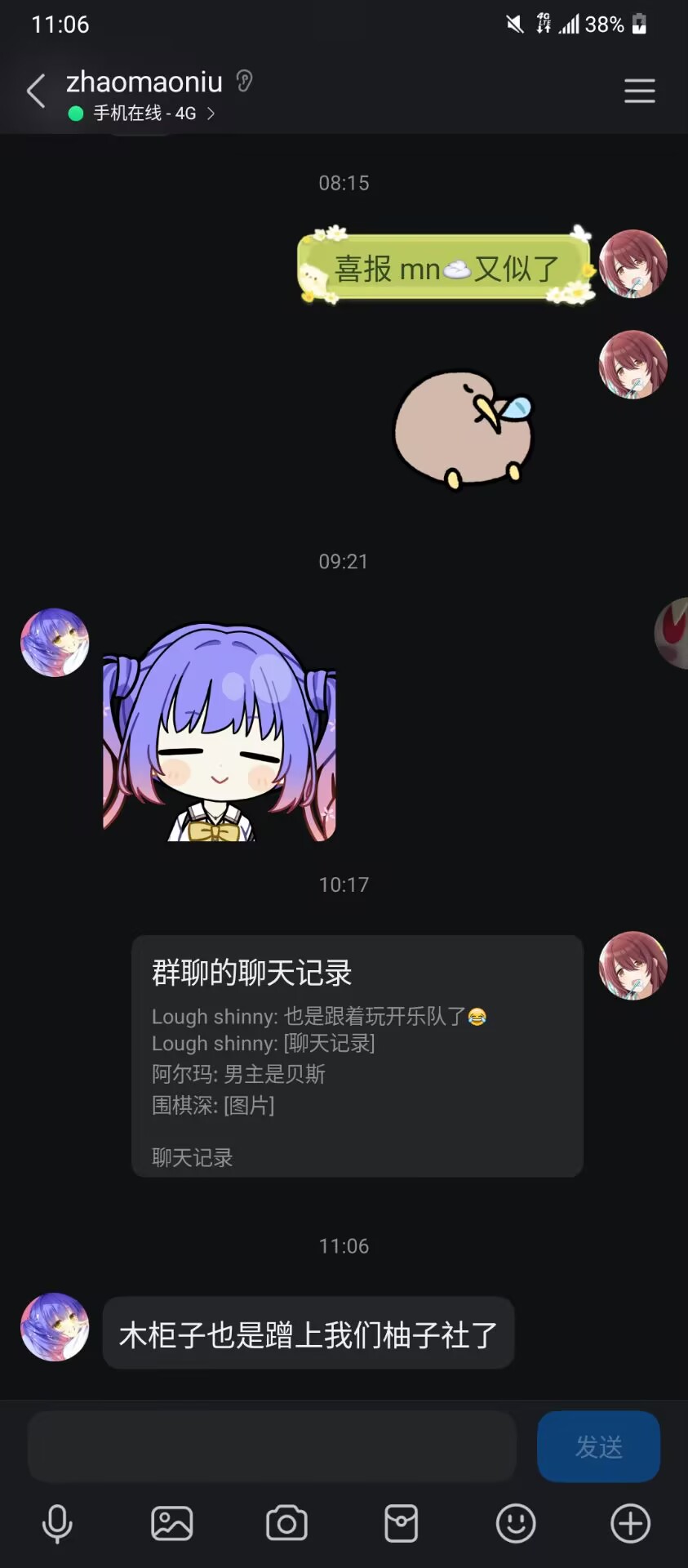Open the earpiece mode icon beside zhaomaoniu
This screenshot has width=688, height=1568.
[244, 81]
